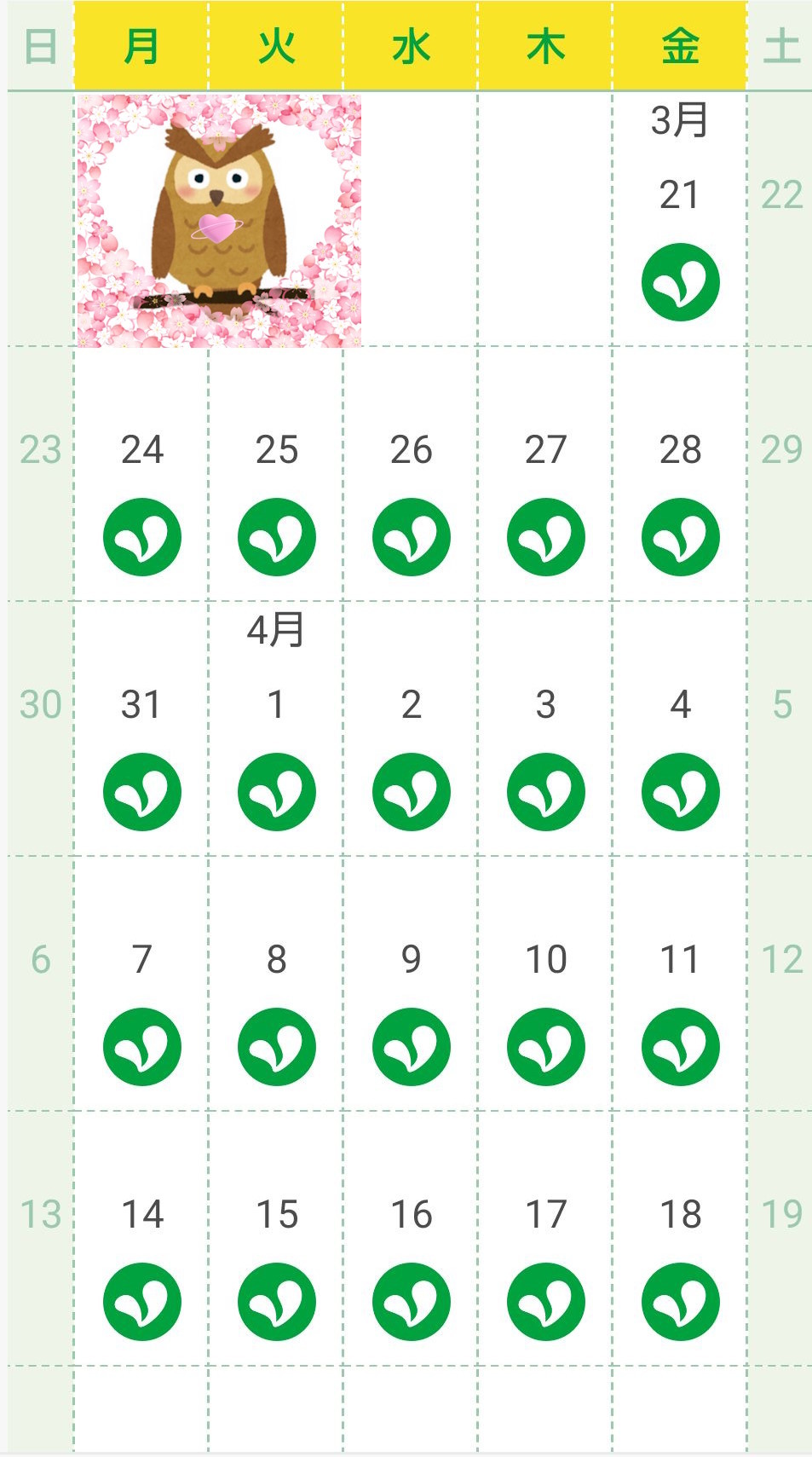Select March 21 availability icon

tap(680, 282)
